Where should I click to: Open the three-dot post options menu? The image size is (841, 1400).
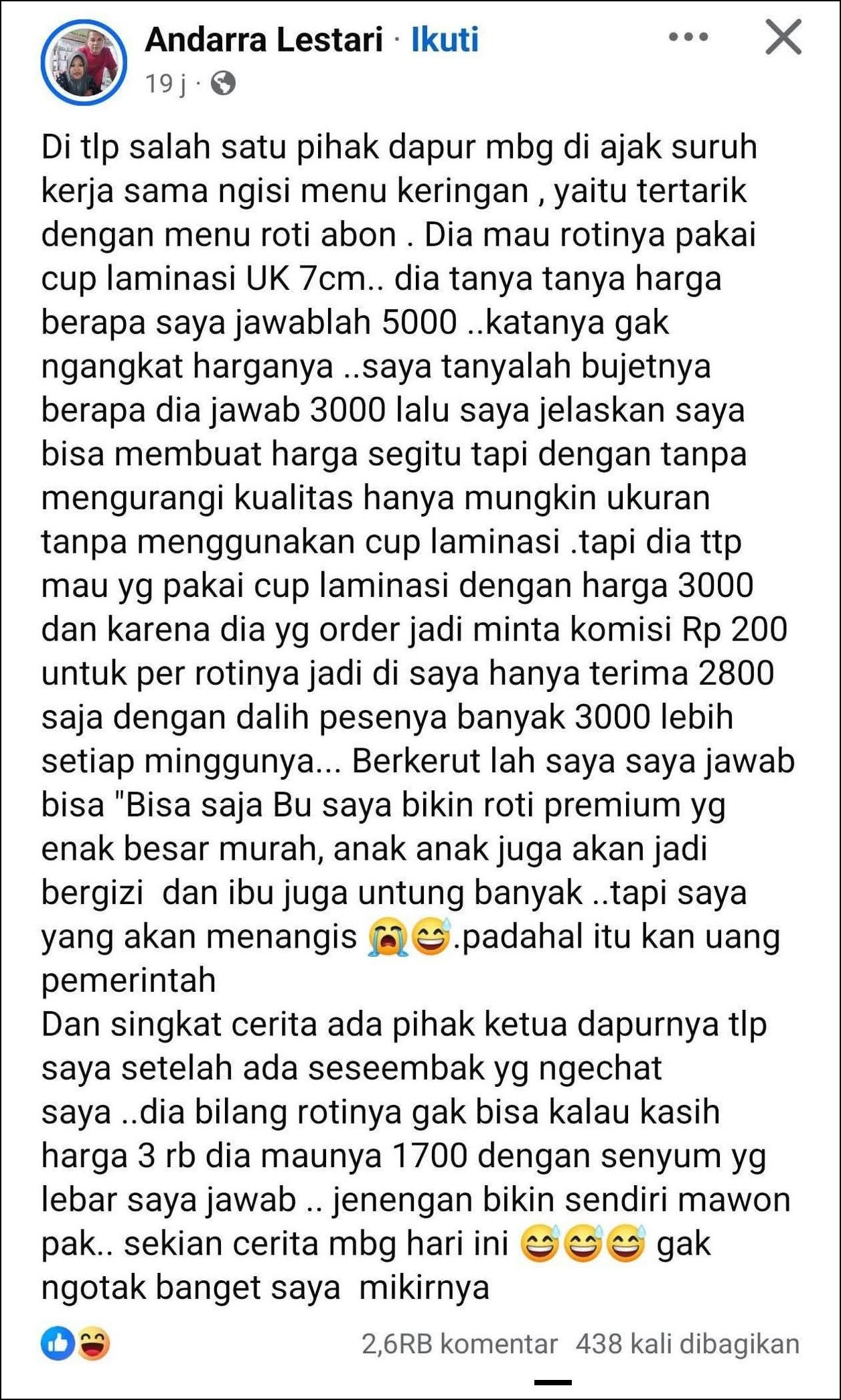coord(688,37)
